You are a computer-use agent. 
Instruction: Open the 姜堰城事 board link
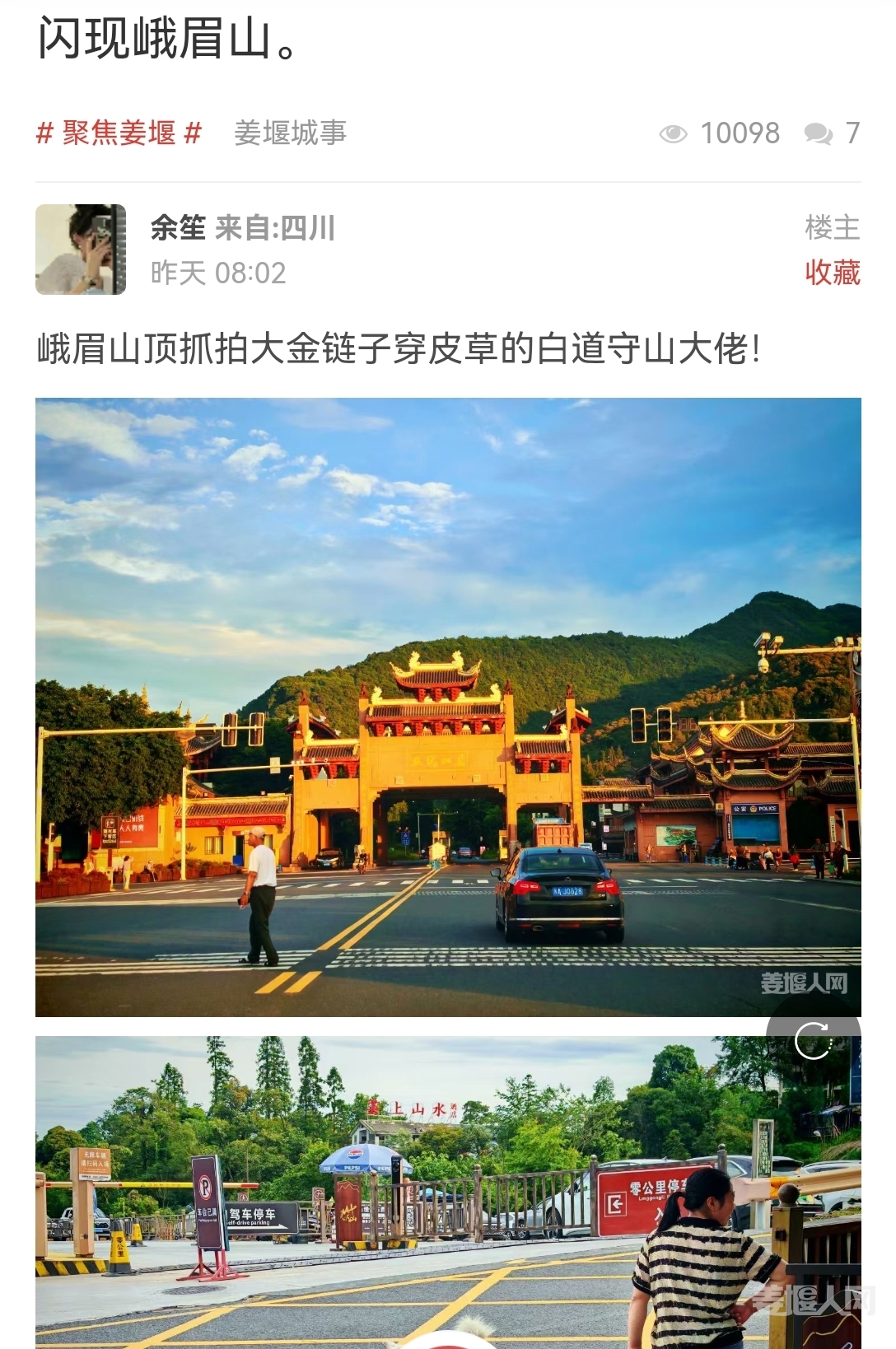pos(290,133)
